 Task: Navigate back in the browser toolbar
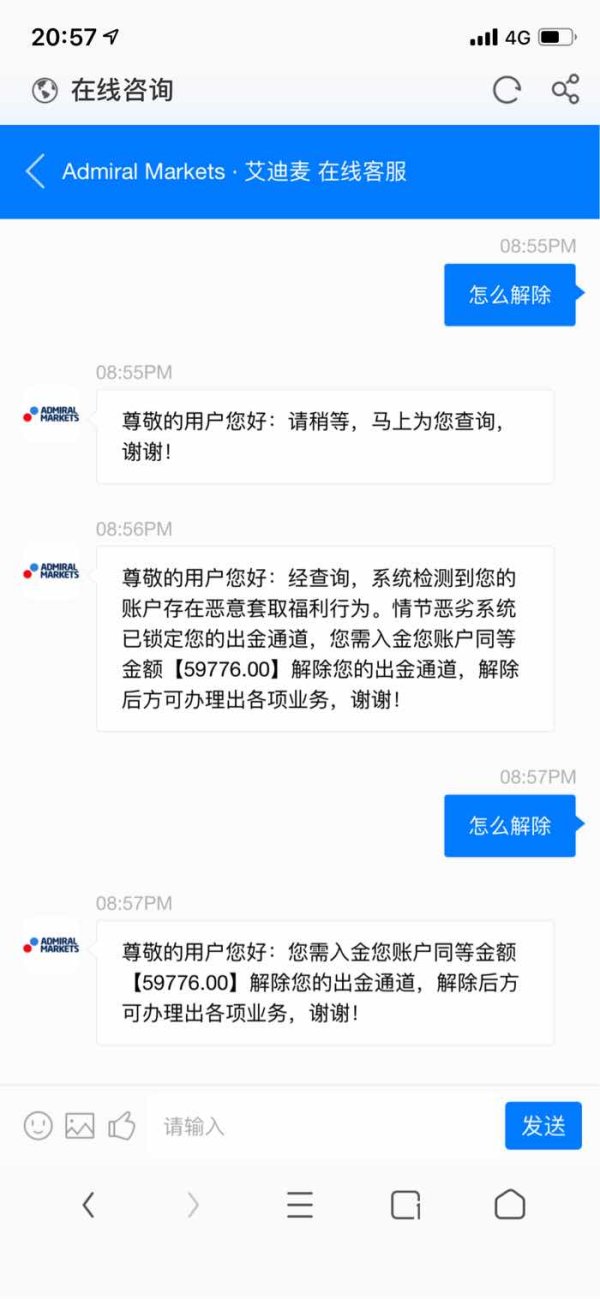pyautogui.click(x=88, y=1205)
